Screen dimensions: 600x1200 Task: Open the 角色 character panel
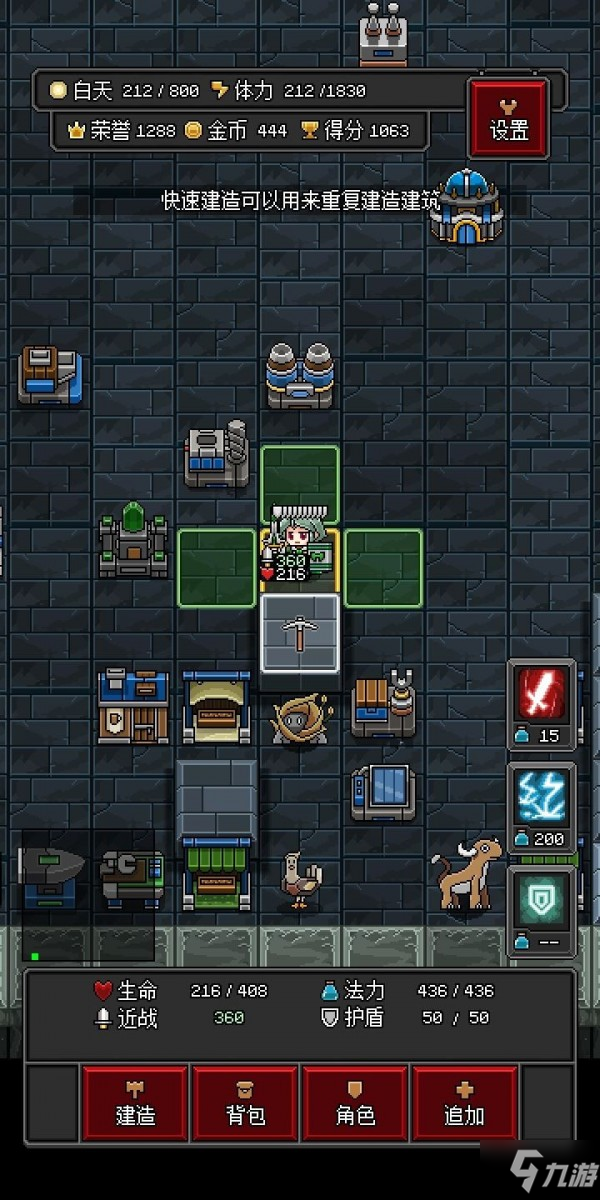[x=354, y=1102]
